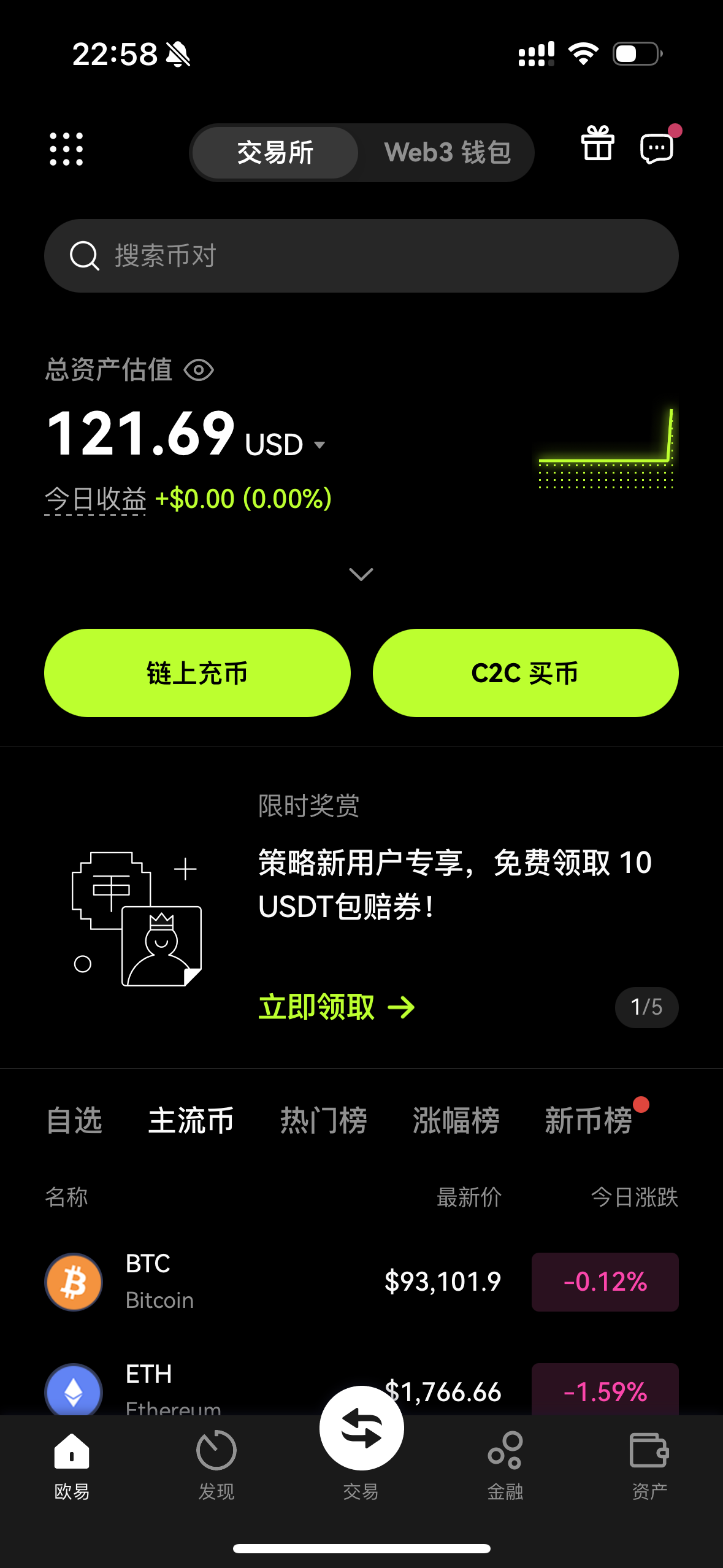Screen dimensions: 723x1568
Task: Switch to Web3 钱包 segment
Action: point(446,153)
